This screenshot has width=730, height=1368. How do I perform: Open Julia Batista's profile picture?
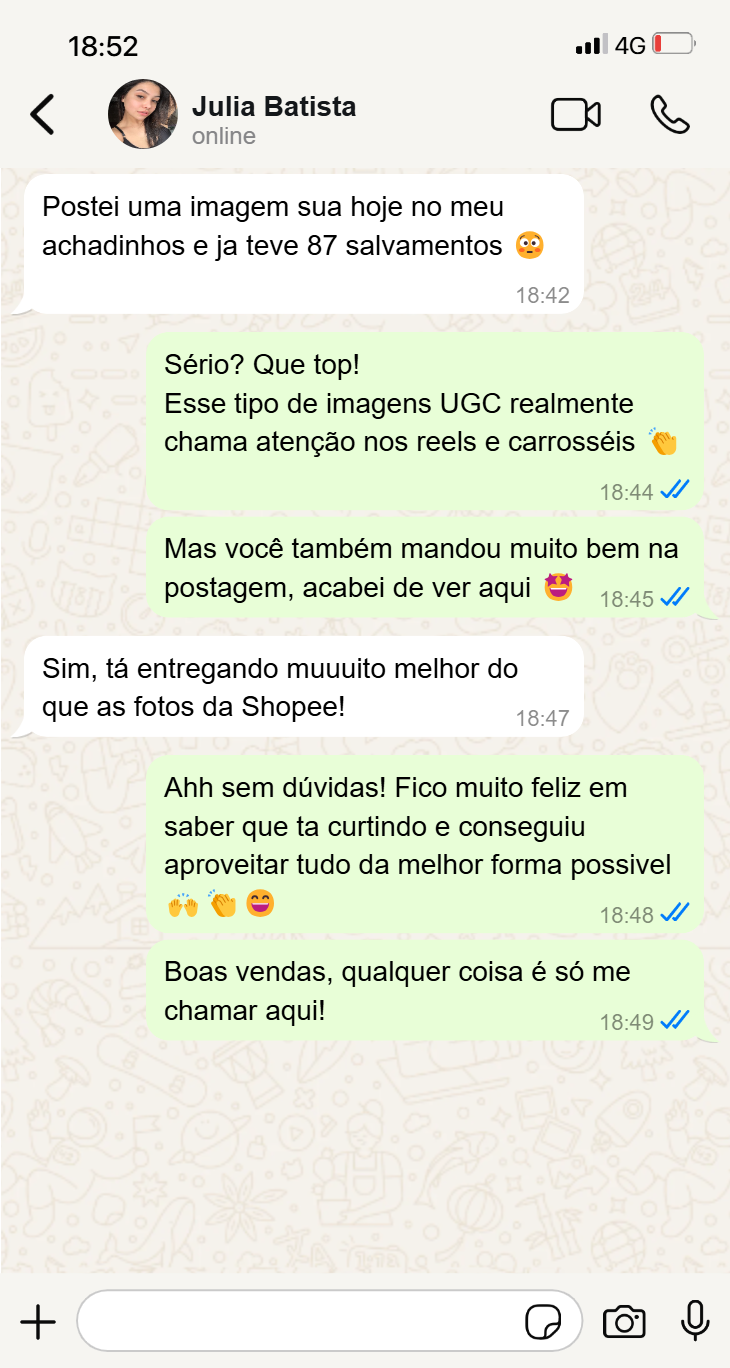(x=143, y=115)
